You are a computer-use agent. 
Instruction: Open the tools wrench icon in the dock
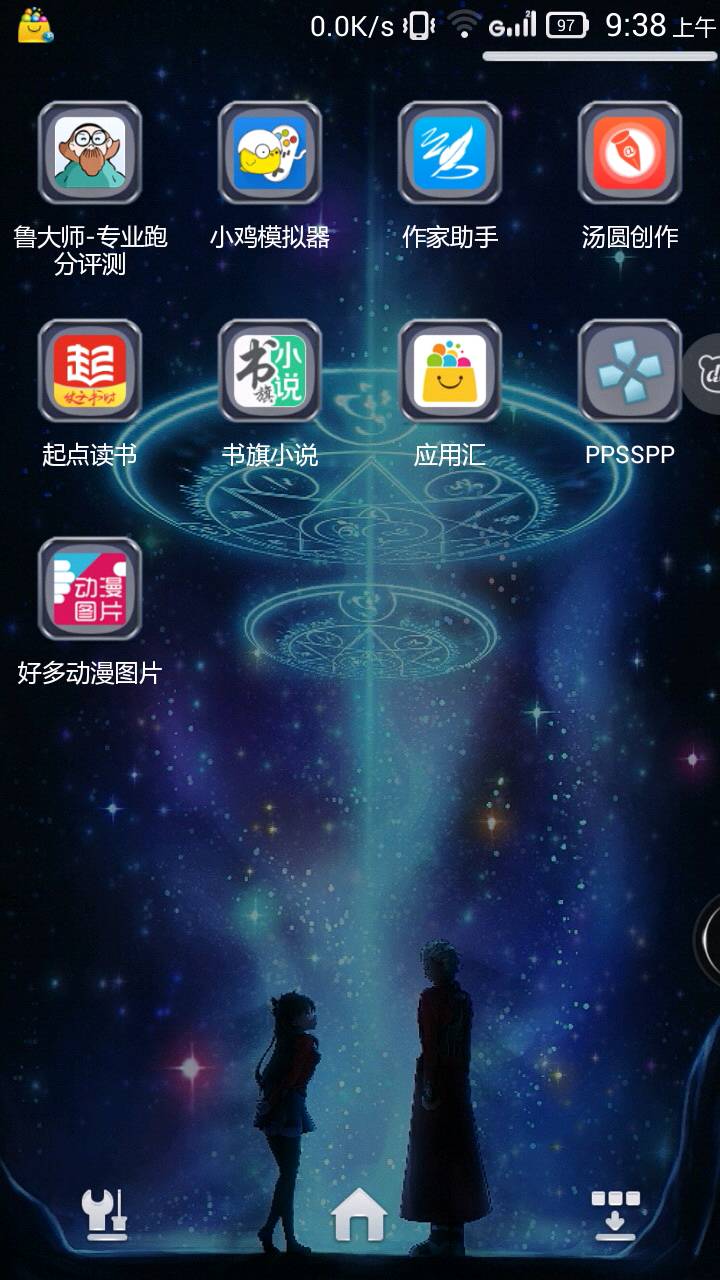(x=104, y=1214)
